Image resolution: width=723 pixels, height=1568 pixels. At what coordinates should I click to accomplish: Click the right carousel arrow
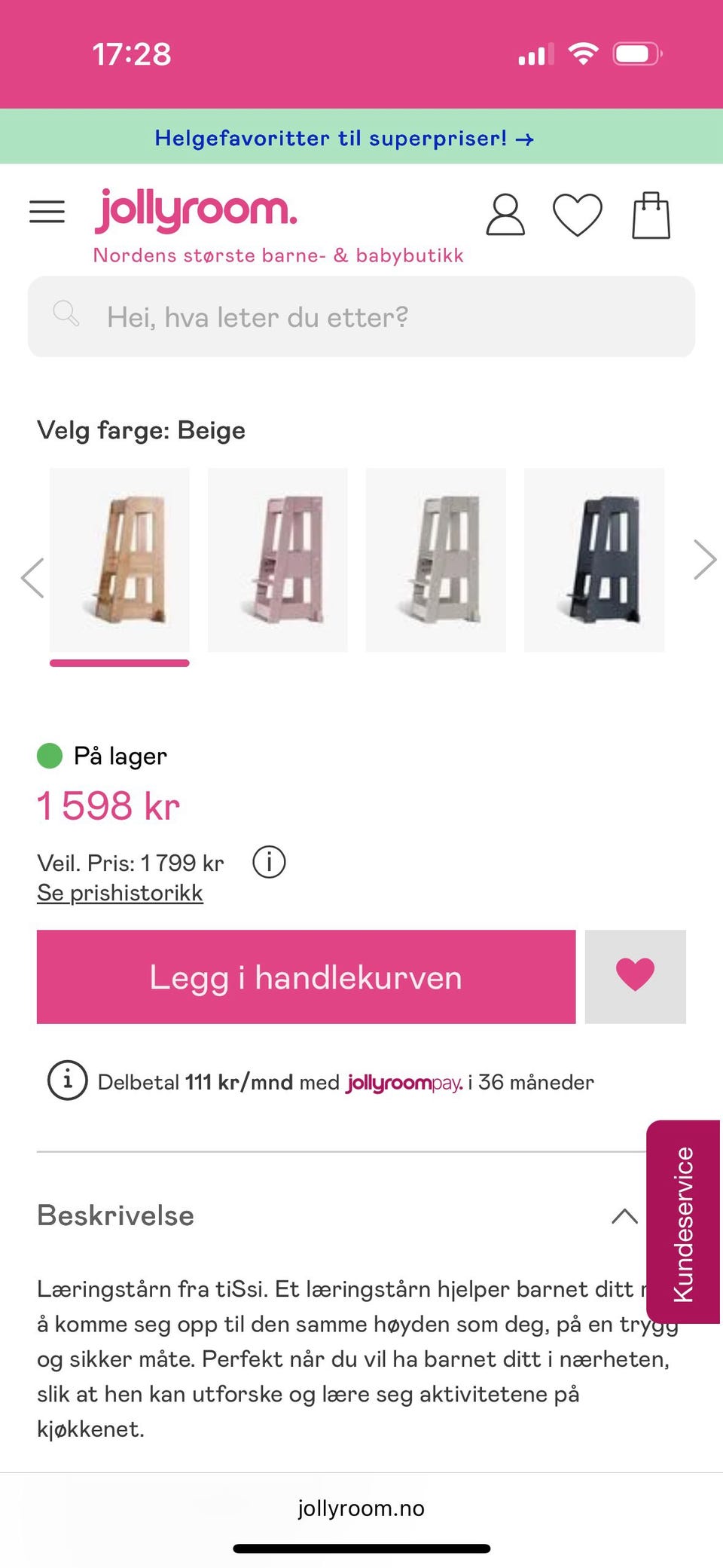(706, 561)
